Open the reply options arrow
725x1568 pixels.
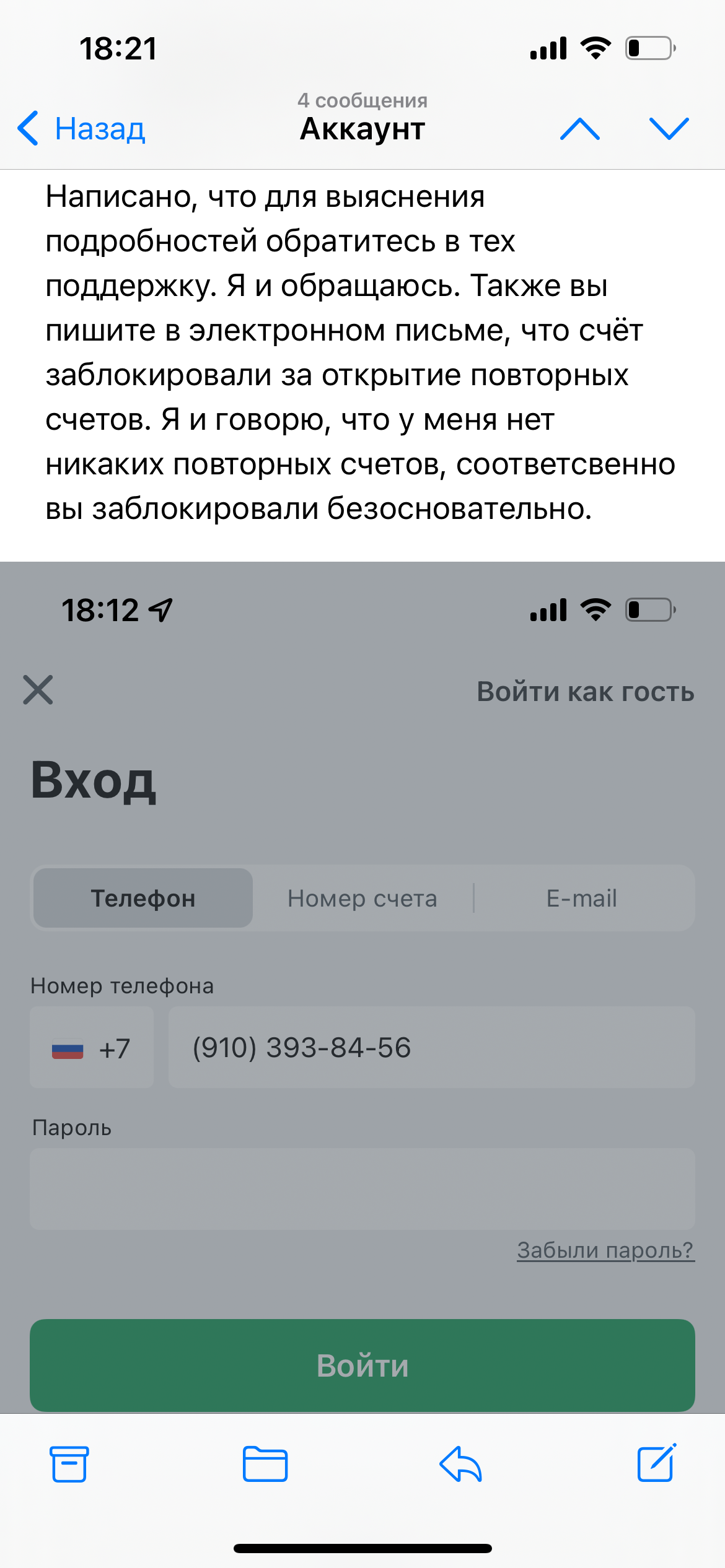pos(460,1464)
